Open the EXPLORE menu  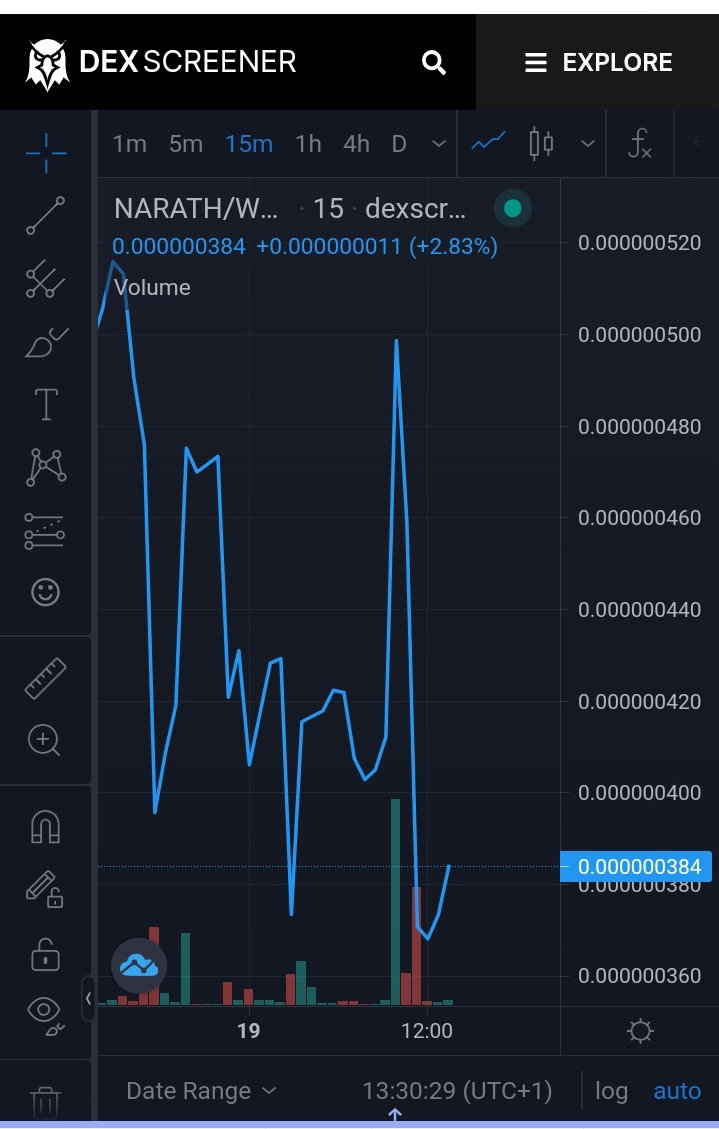click(x=598, y=63)
